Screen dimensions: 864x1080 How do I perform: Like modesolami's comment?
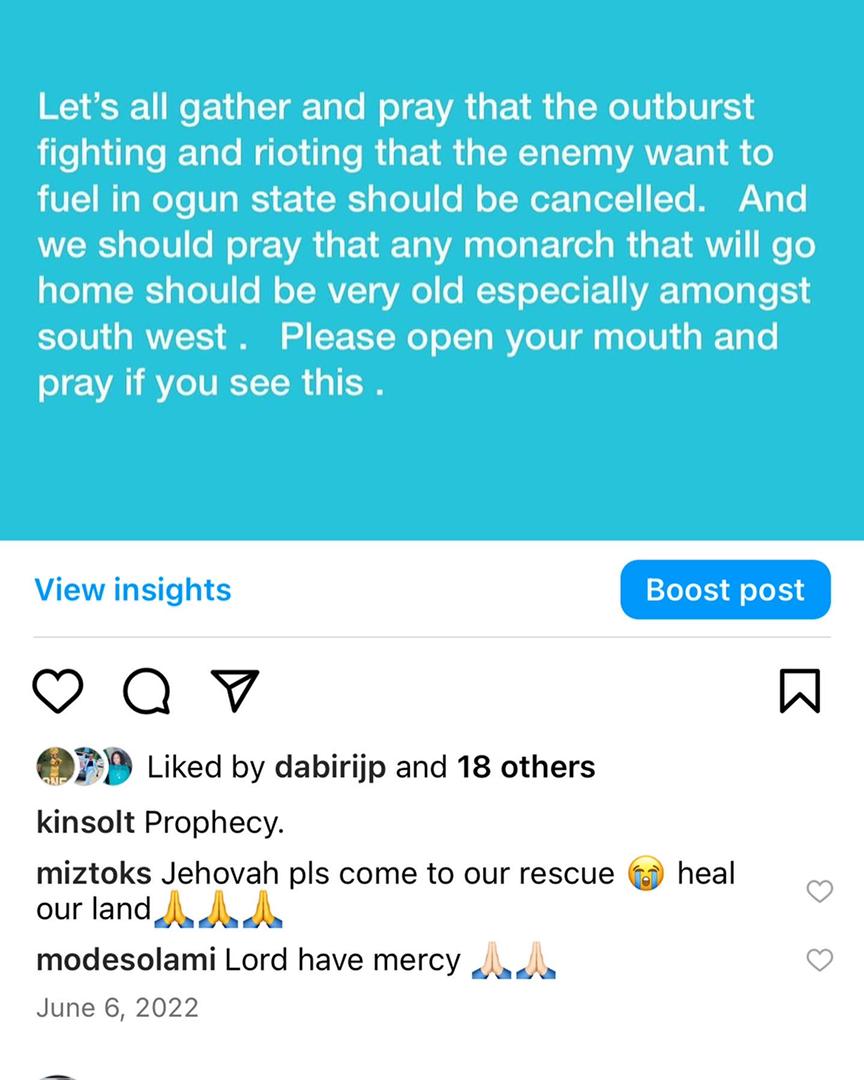pyautogui.click(x=819, y=961)
